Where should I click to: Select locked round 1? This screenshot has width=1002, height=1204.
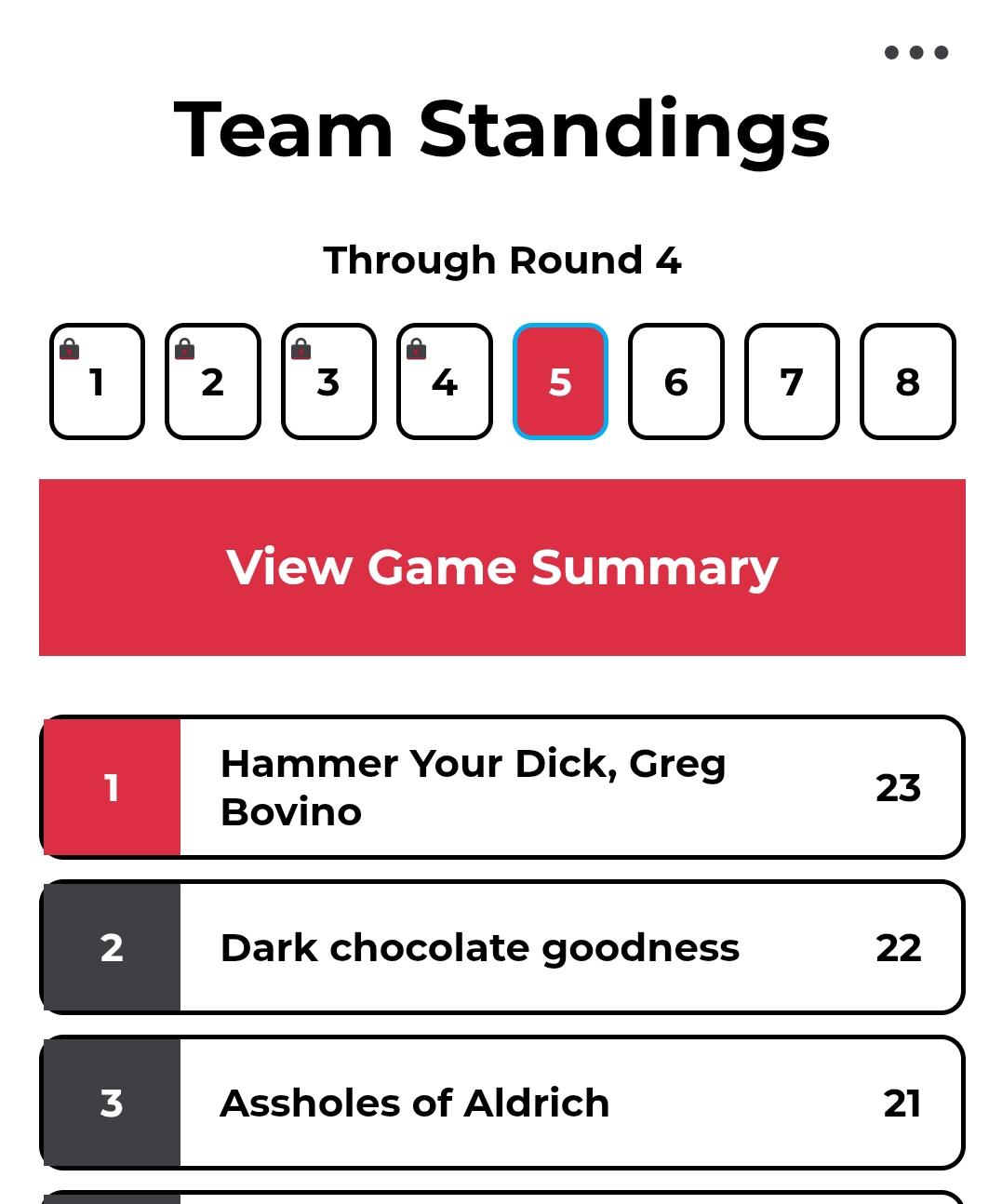coord(97,381)
